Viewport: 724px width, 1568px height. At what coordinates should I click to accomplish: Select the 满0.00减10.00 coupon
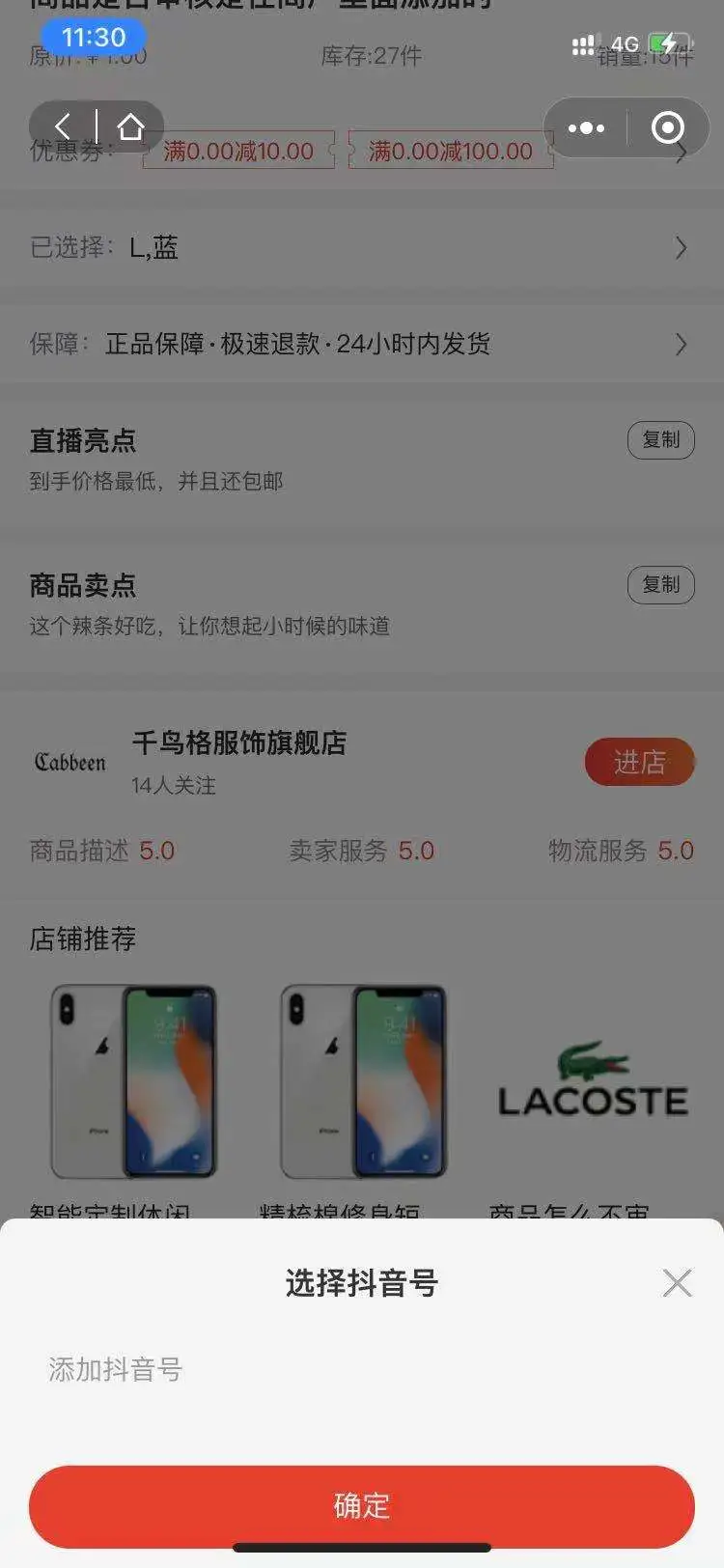tap(238, 152)
